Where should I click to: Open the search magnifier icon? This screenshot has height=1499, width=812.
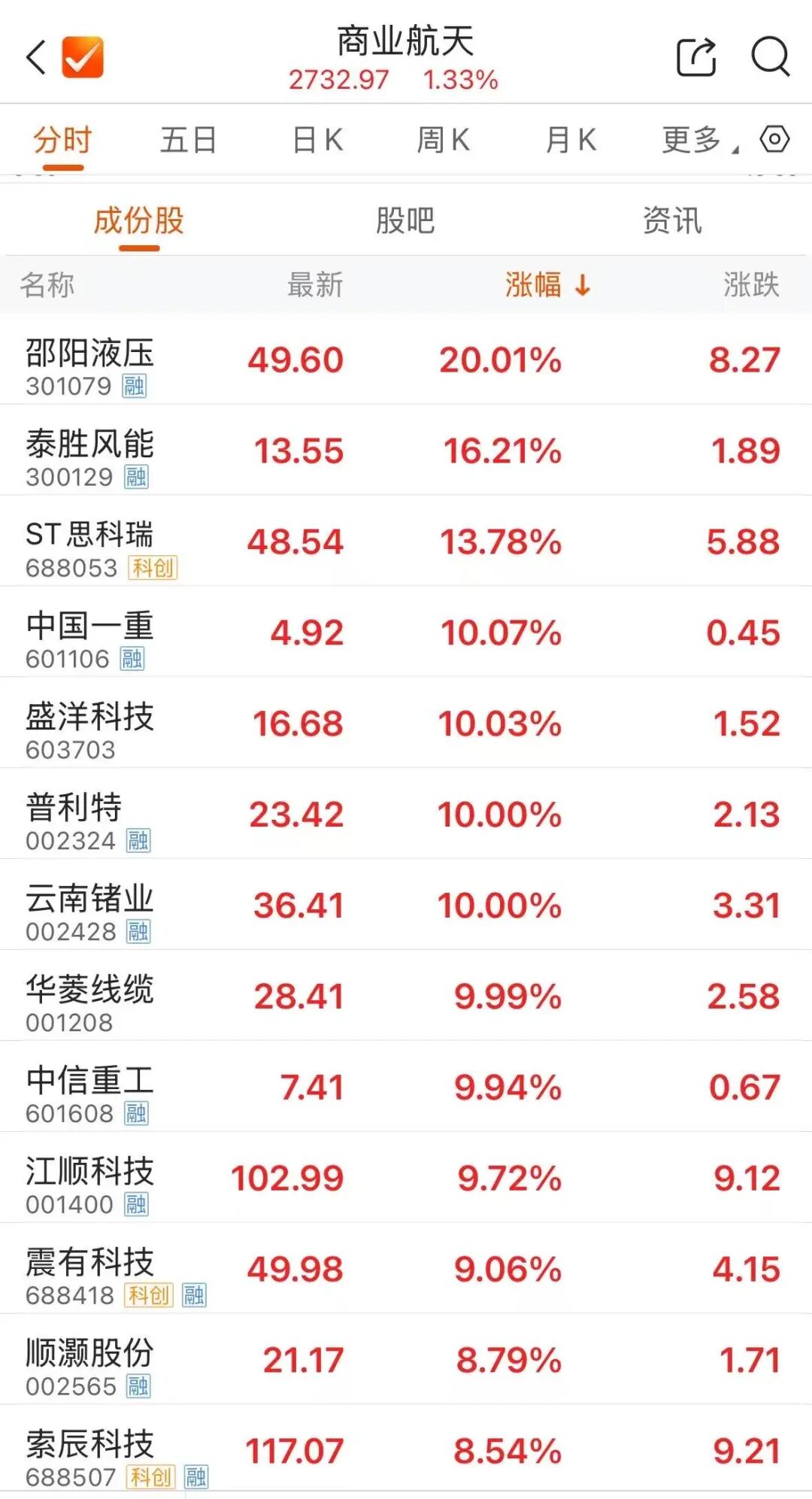pos(770,57)
